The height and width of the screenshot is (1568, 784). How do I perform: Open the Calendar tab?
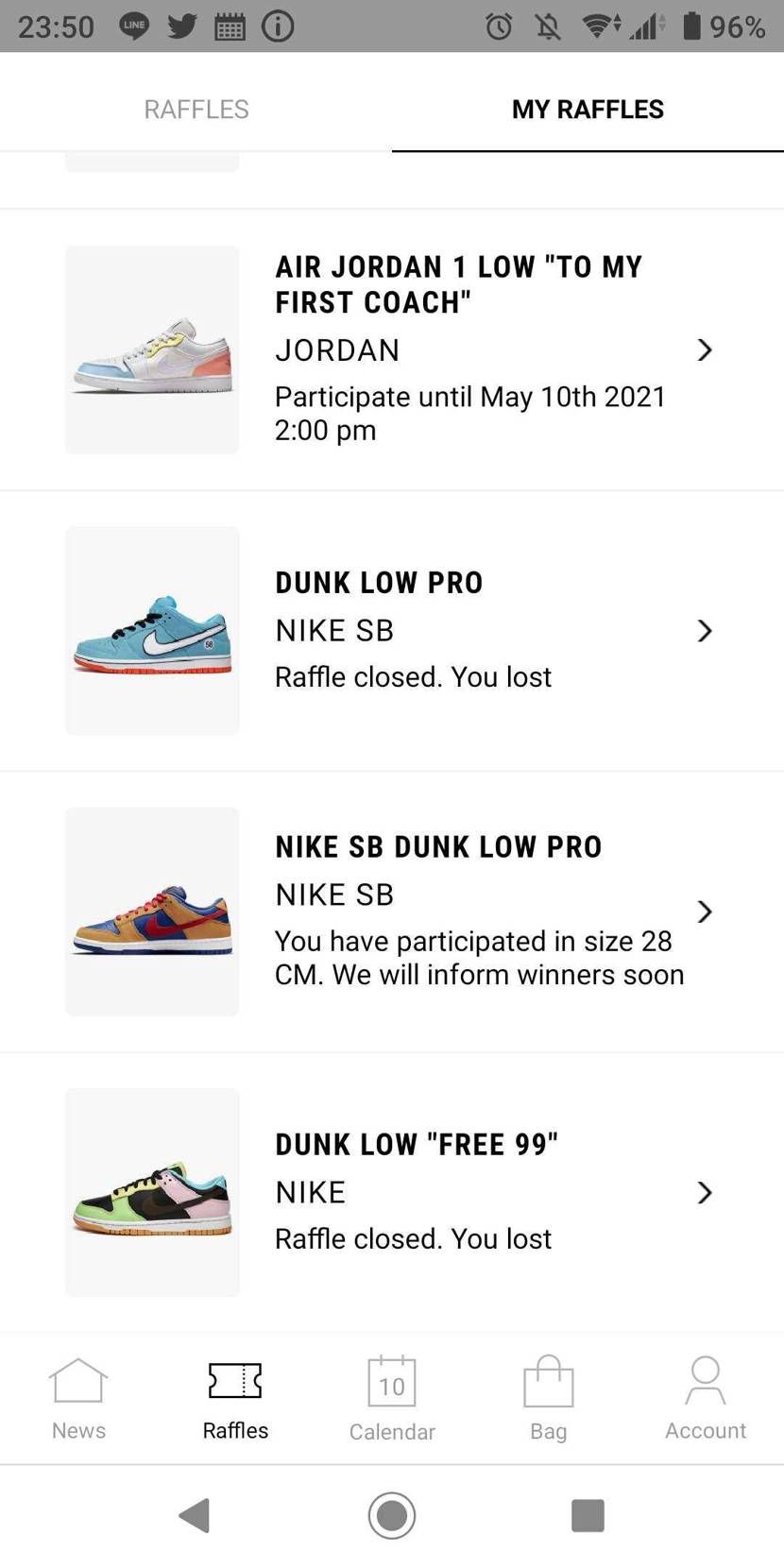point(392,1399)
